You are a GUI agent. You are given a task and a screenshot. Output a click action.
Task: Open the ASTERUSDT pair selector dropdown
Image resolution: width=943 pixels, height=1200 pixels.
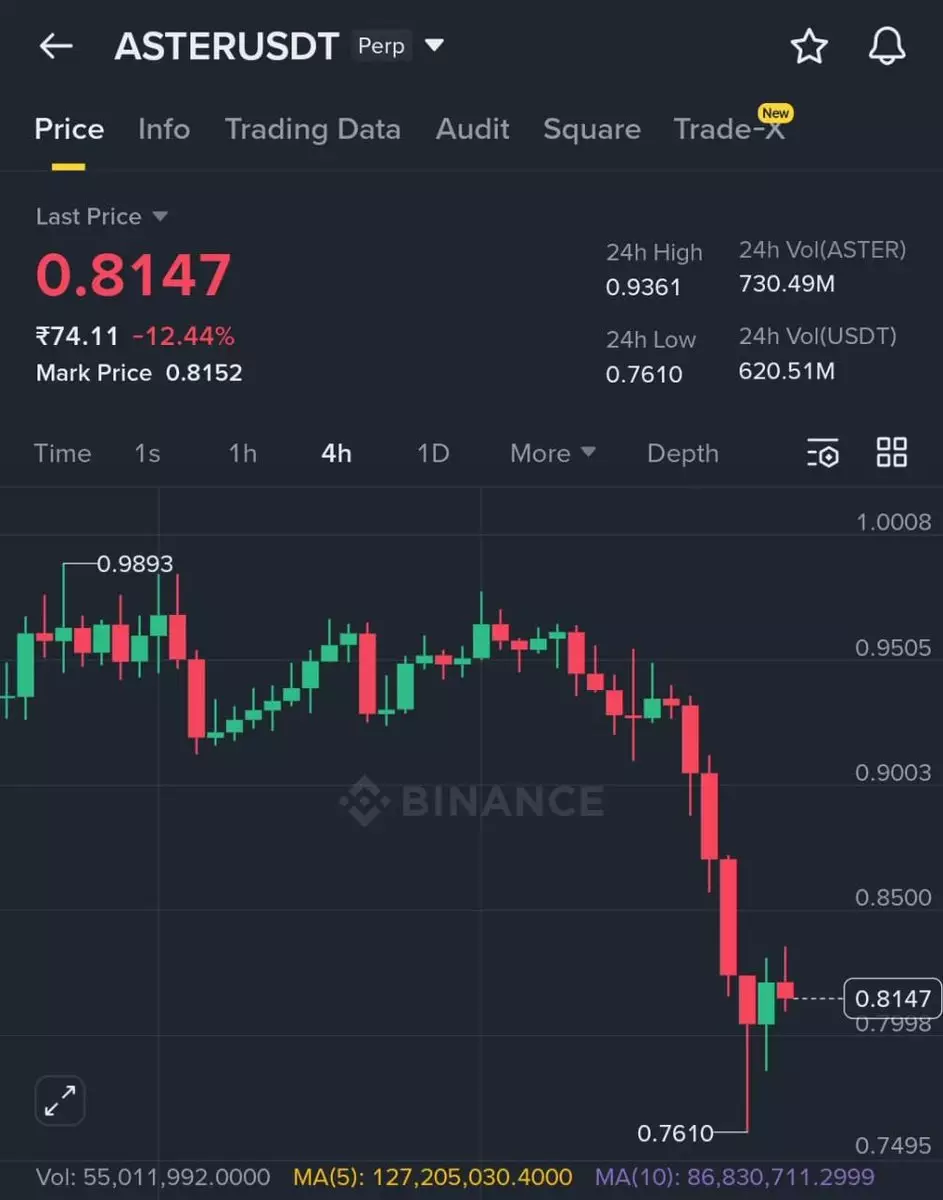coord(434,46)
